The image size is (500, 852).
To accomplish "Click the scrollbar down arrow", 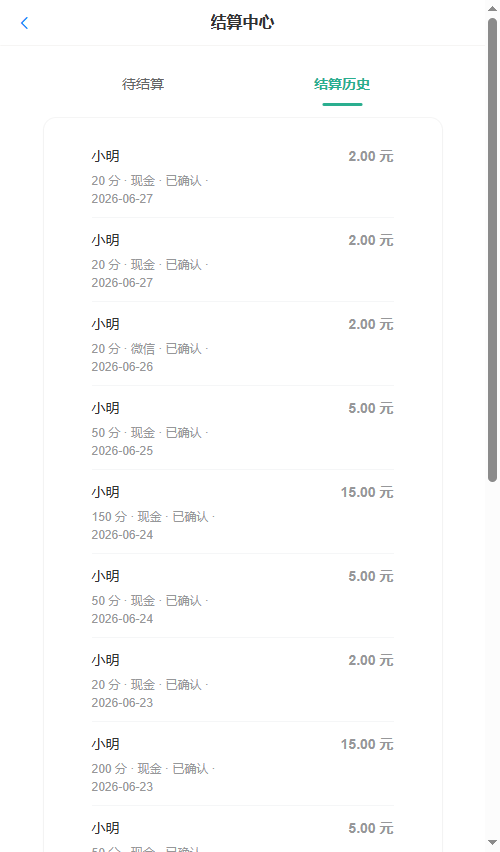I will tap(492, 843).
